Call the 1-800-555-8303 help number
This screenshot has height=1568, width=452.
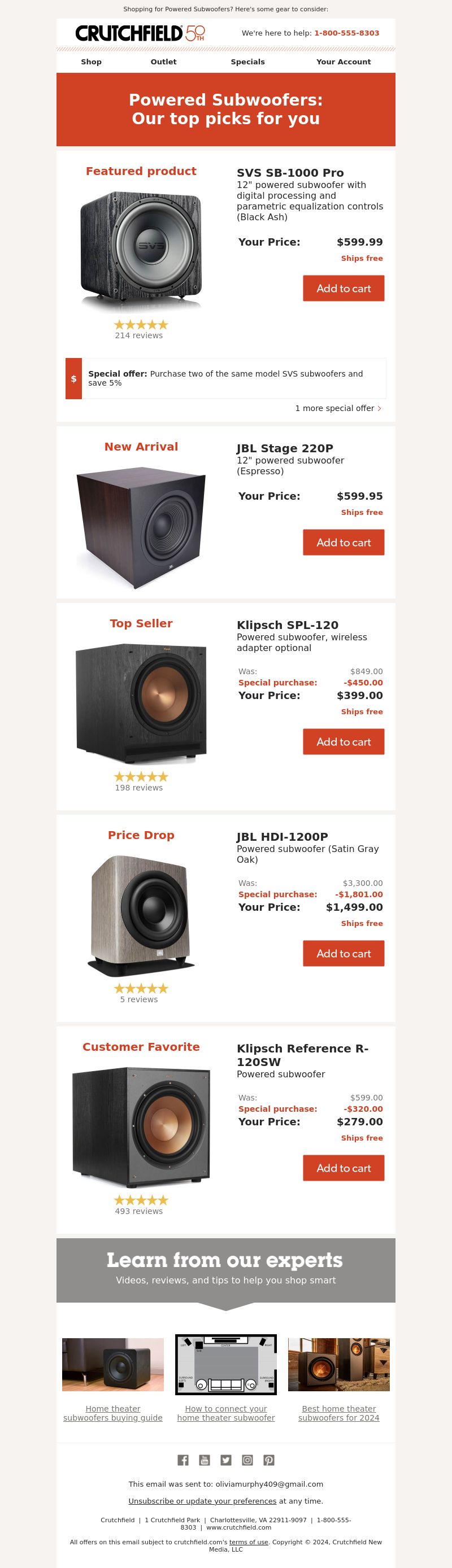click(346, 33)
